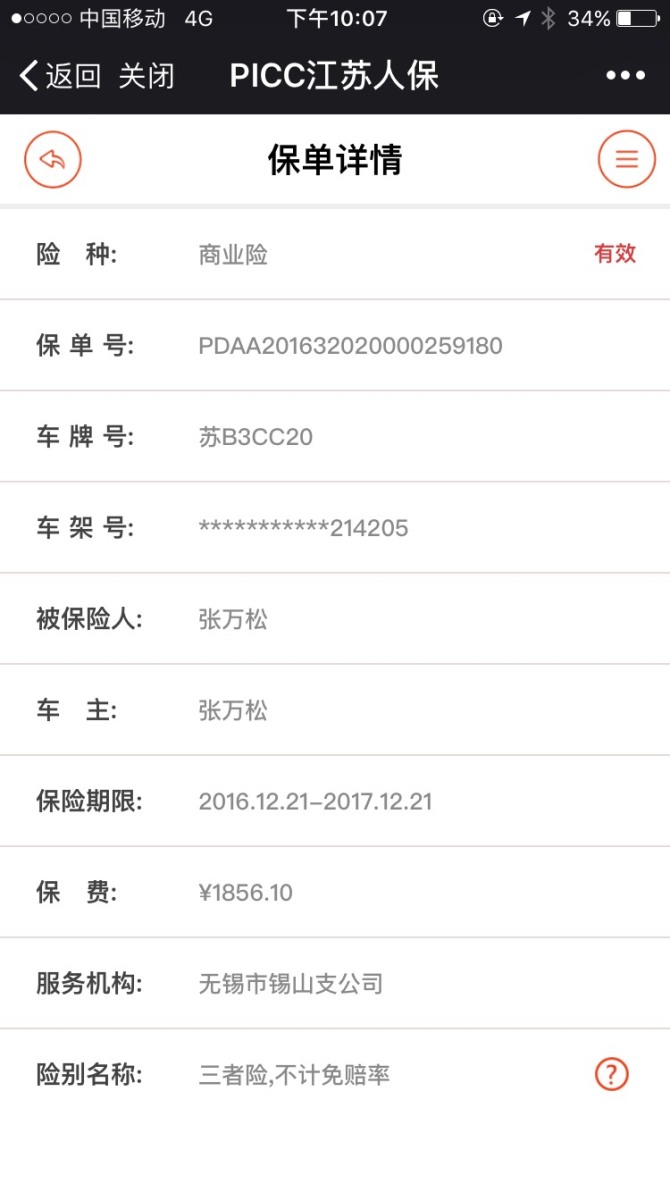
Task: Open the help icon beside 险别名称
Action: tap(611, 1074)
